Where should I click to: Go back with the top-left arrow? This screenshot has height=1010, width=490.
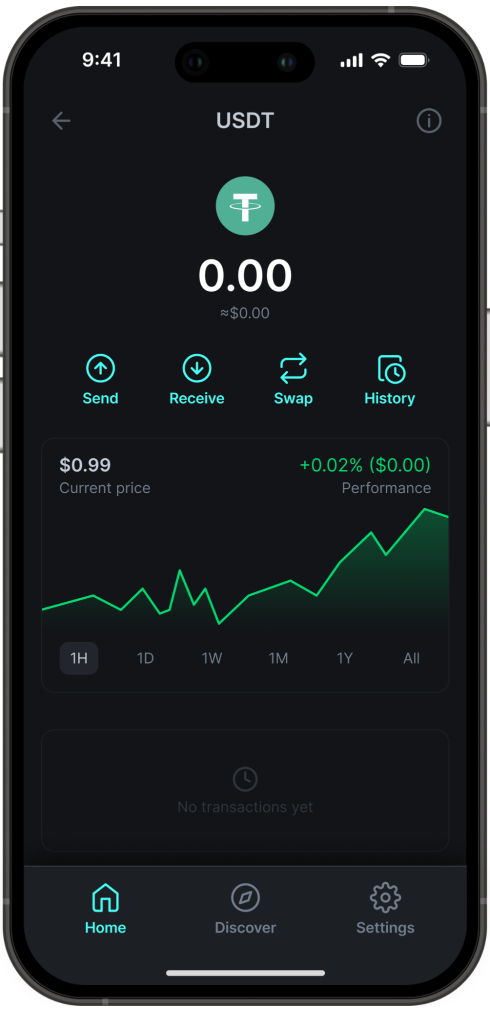click(x=61, y=120)
